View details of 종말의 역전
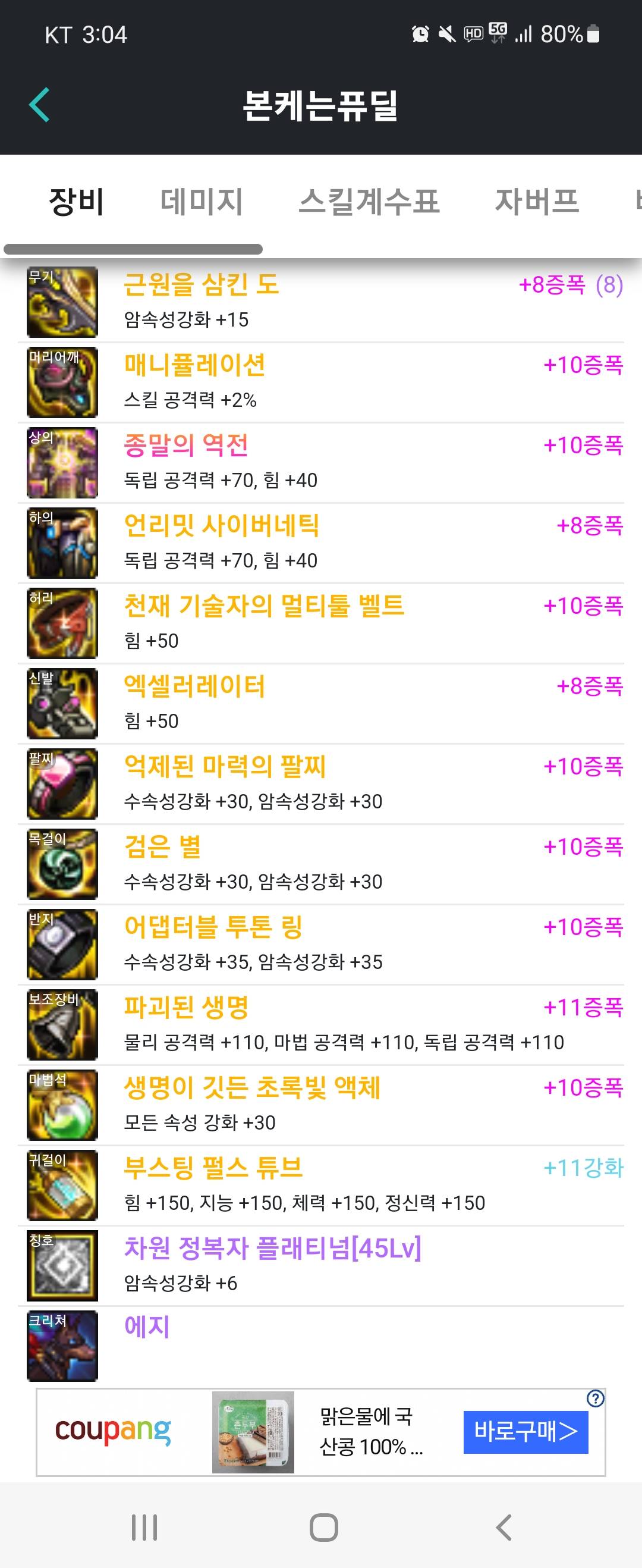Image resolution: width=642 pixels, height=1568 pixels. (186, 446)
